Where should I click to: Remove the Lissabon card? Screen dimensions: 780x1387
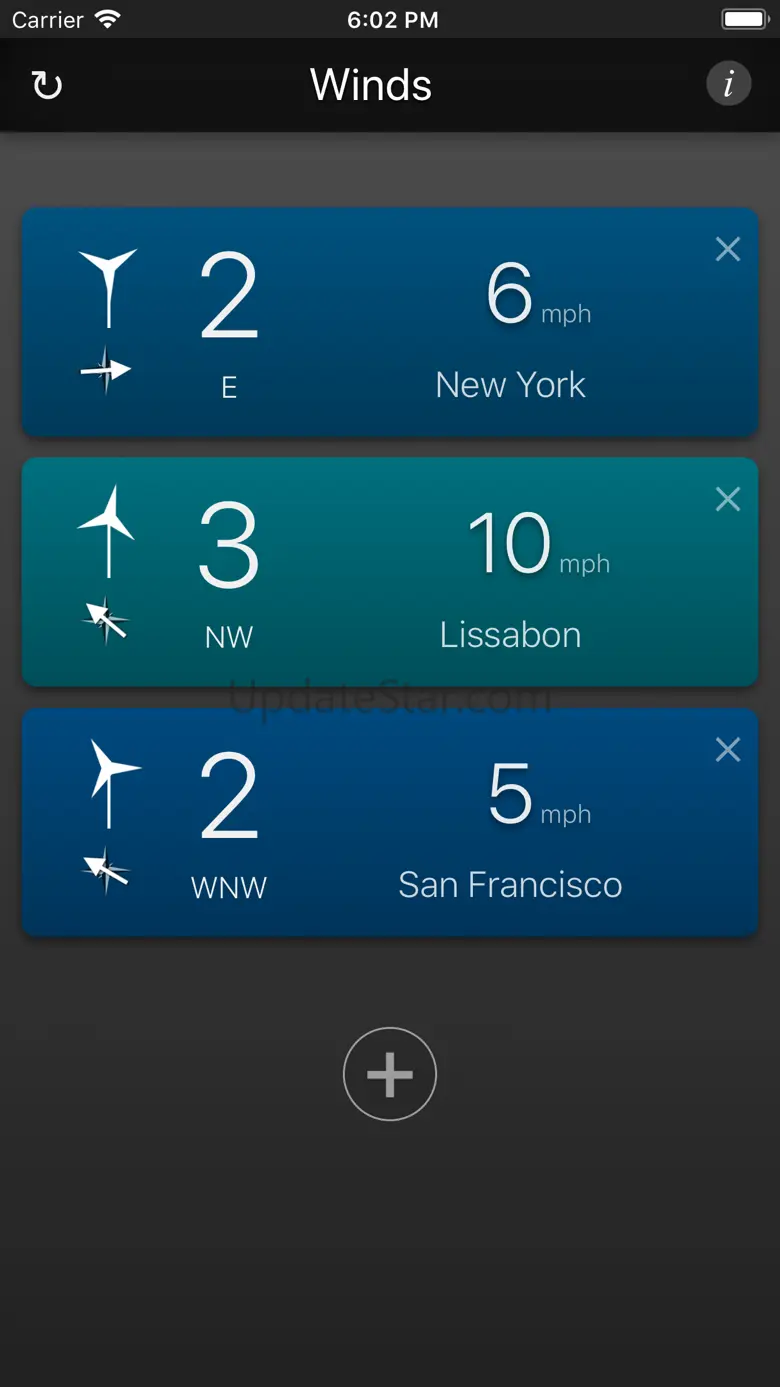(x=727, y=499)
